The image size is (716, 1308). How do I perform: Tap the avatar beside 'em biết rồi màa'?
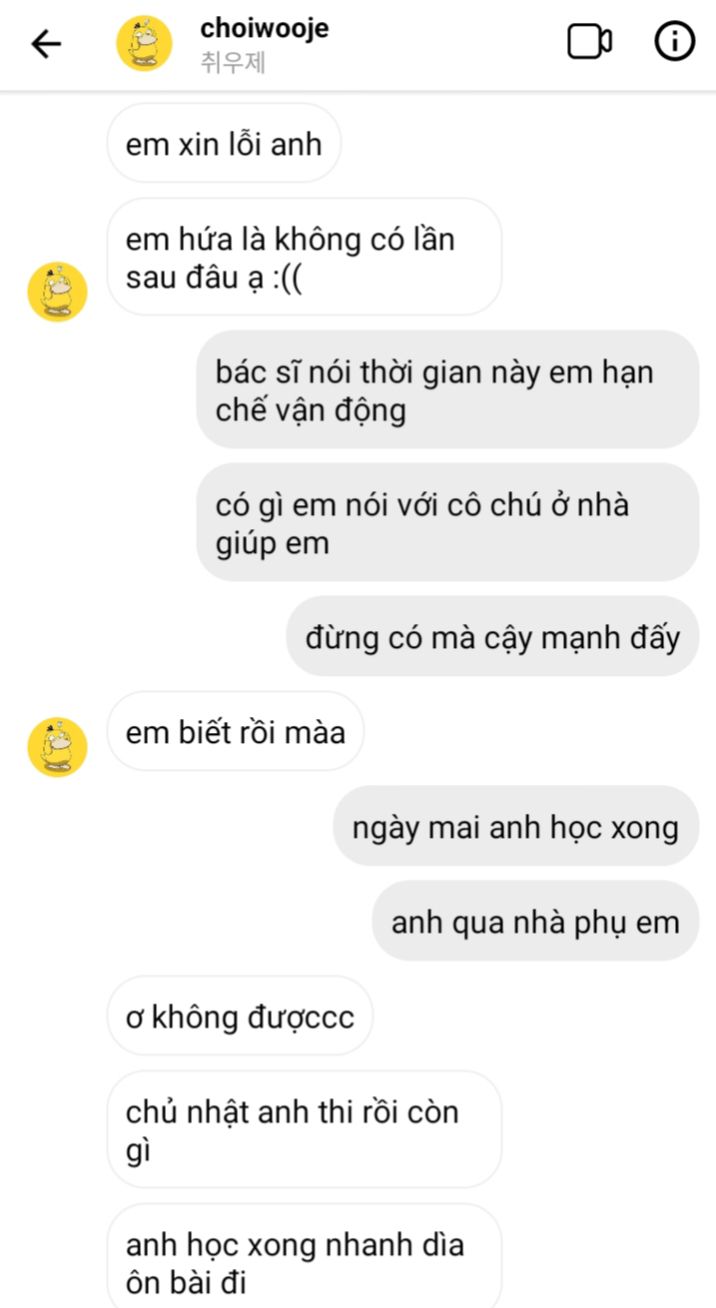click(x=57, y=746)
